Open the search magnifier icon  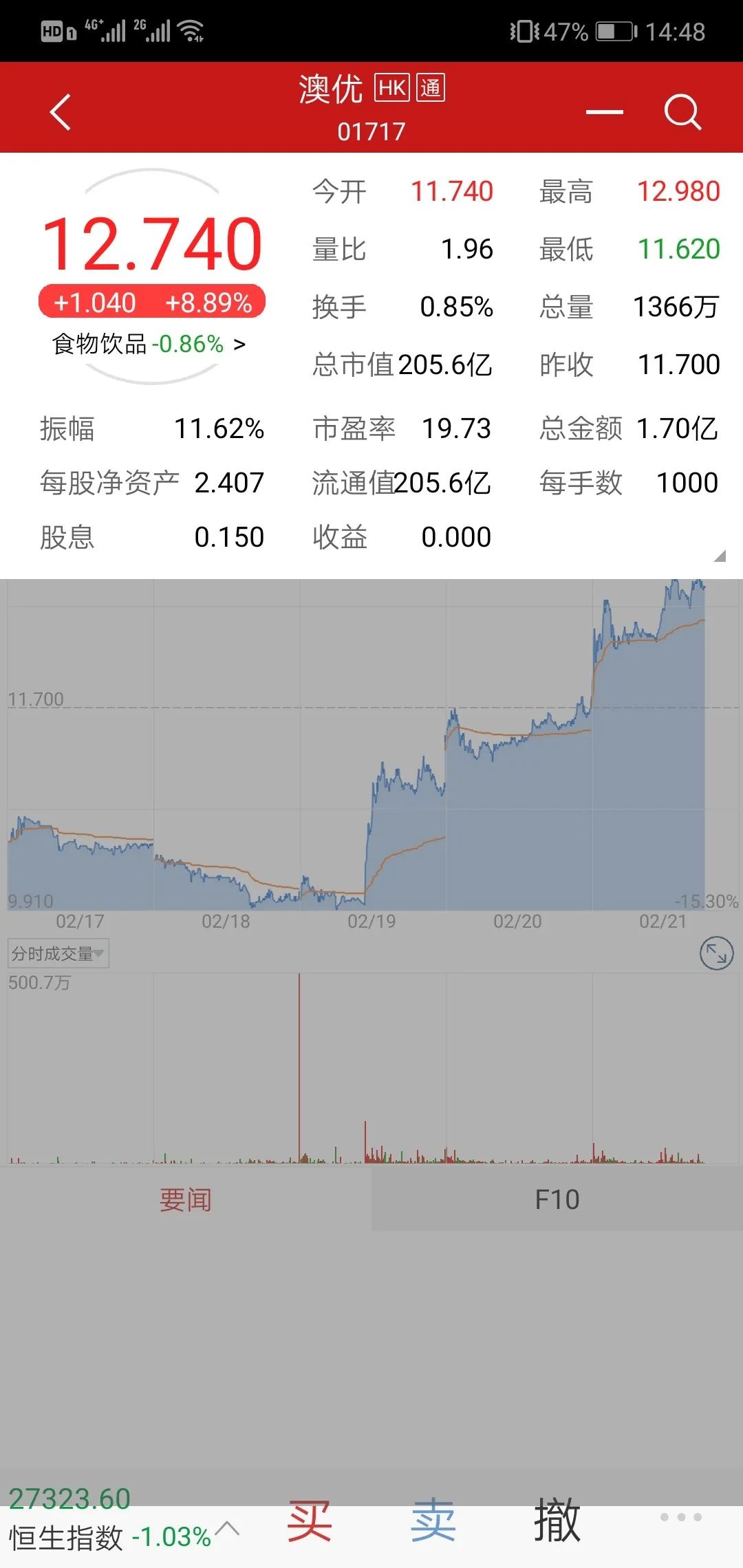tap(682, 111)
